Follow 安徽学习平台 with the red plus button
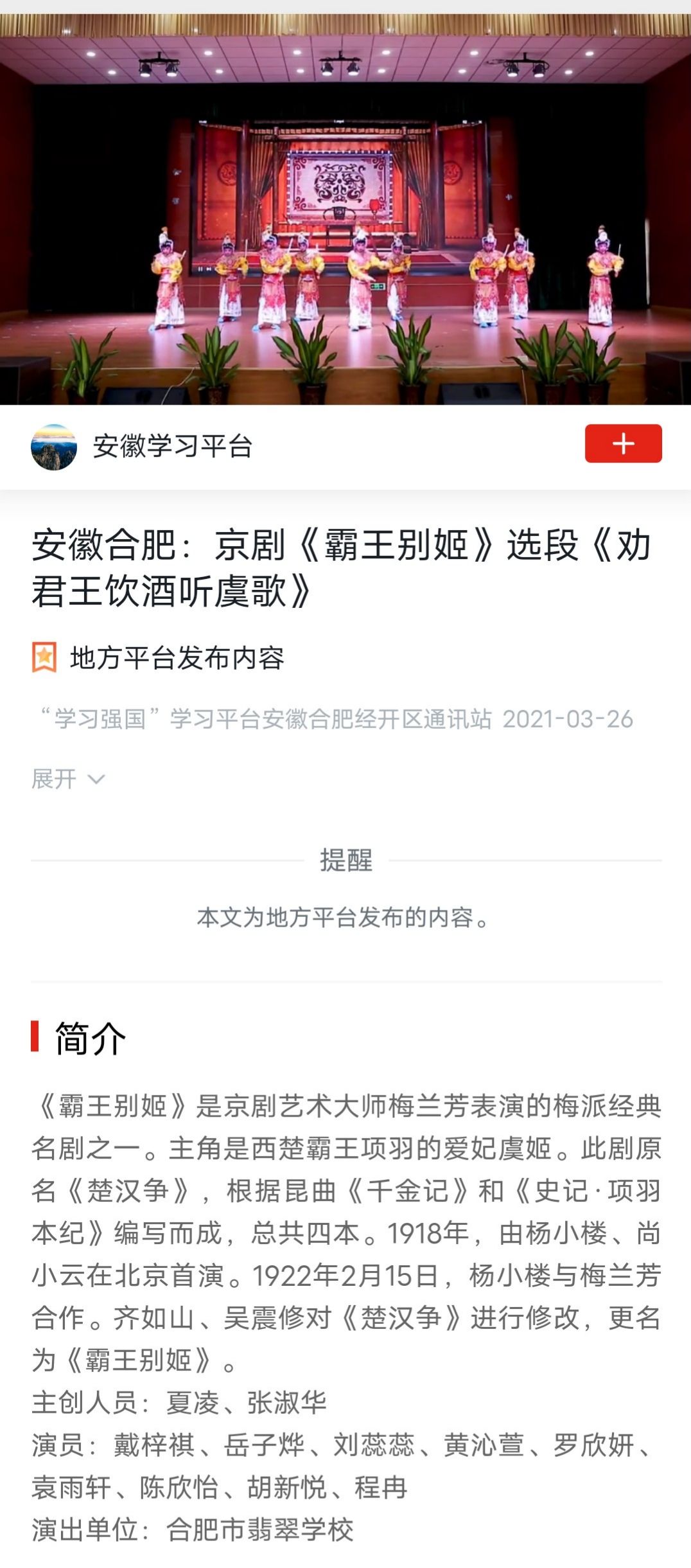 (622, 443)
